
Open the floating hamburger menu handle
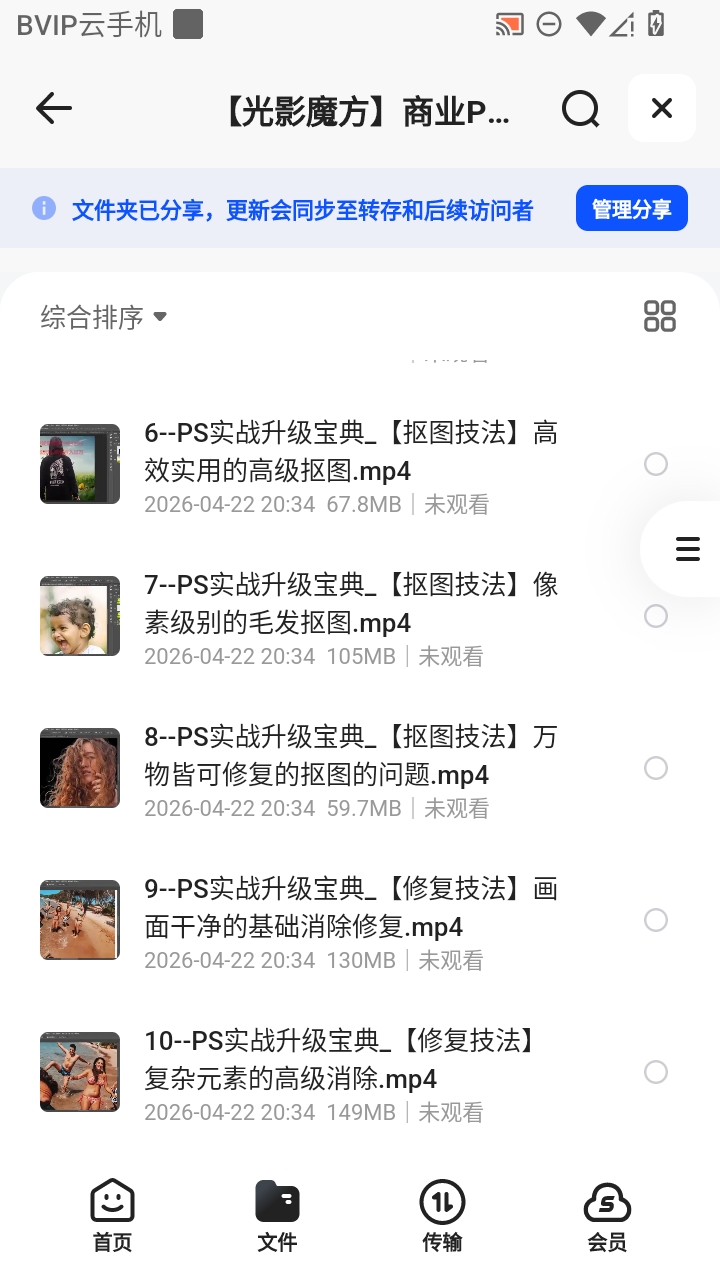tap(687, 549)
